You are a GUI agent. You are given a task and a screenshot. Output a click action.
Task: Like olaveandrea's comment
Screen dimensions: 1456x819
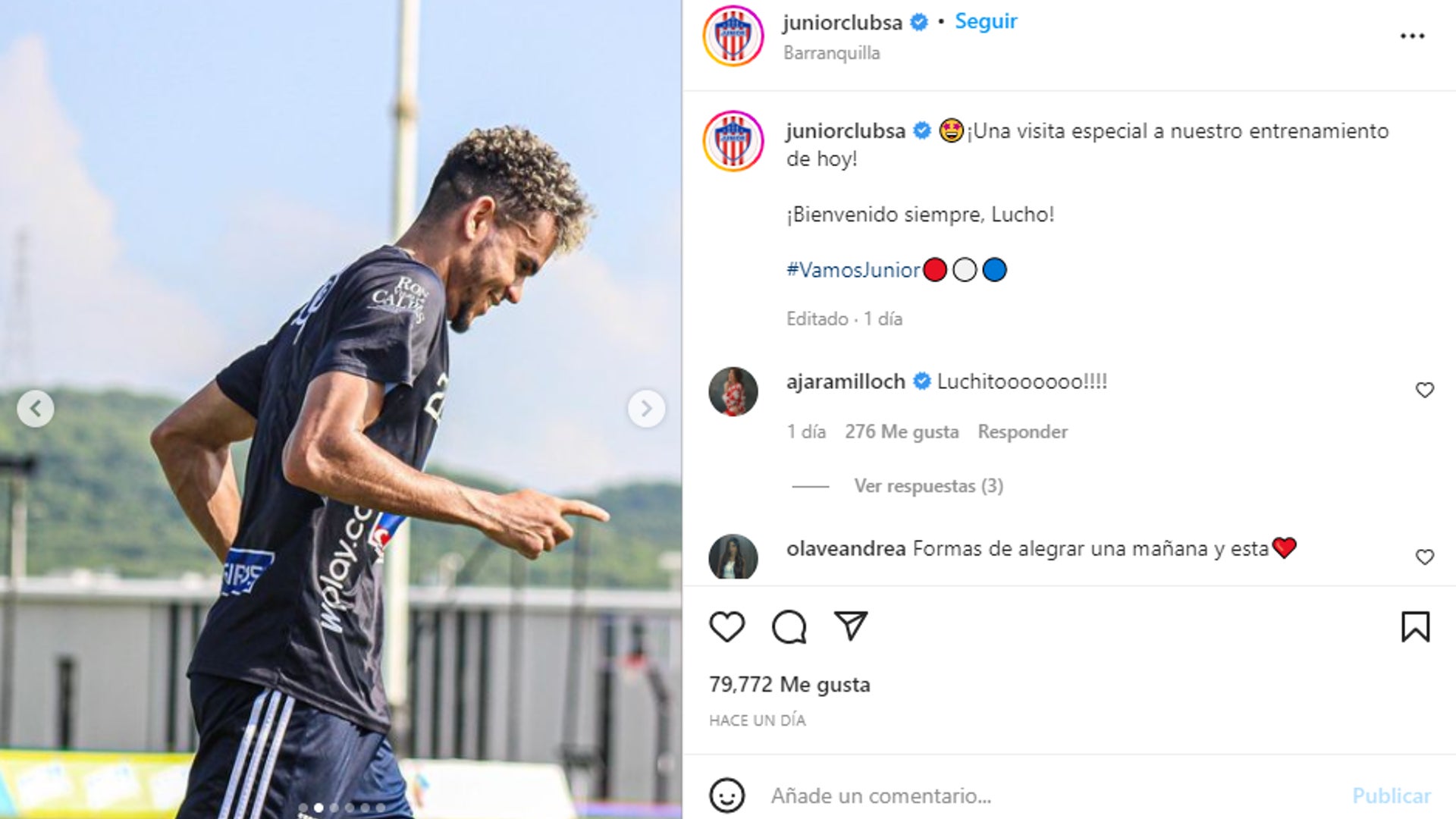1424,557
